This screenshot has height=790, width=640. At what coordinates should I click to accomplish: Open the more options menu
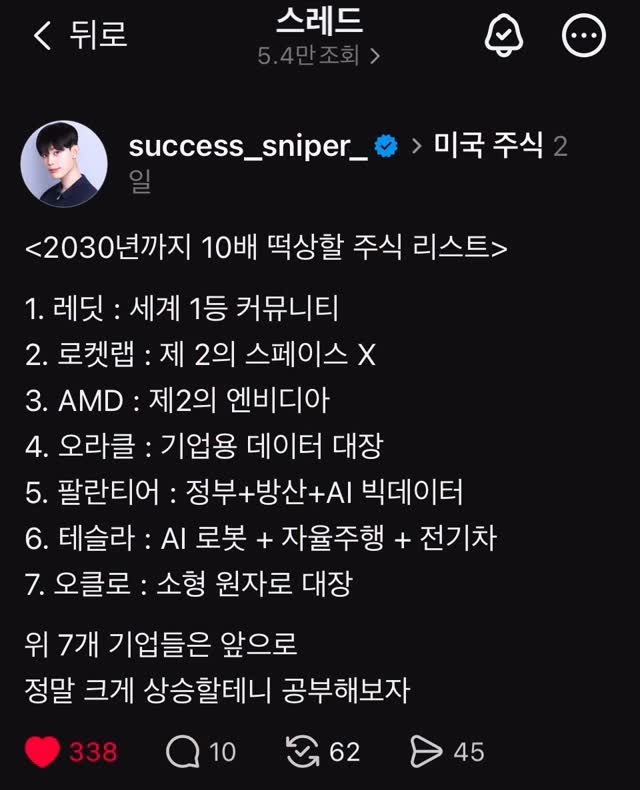[583, 36]
